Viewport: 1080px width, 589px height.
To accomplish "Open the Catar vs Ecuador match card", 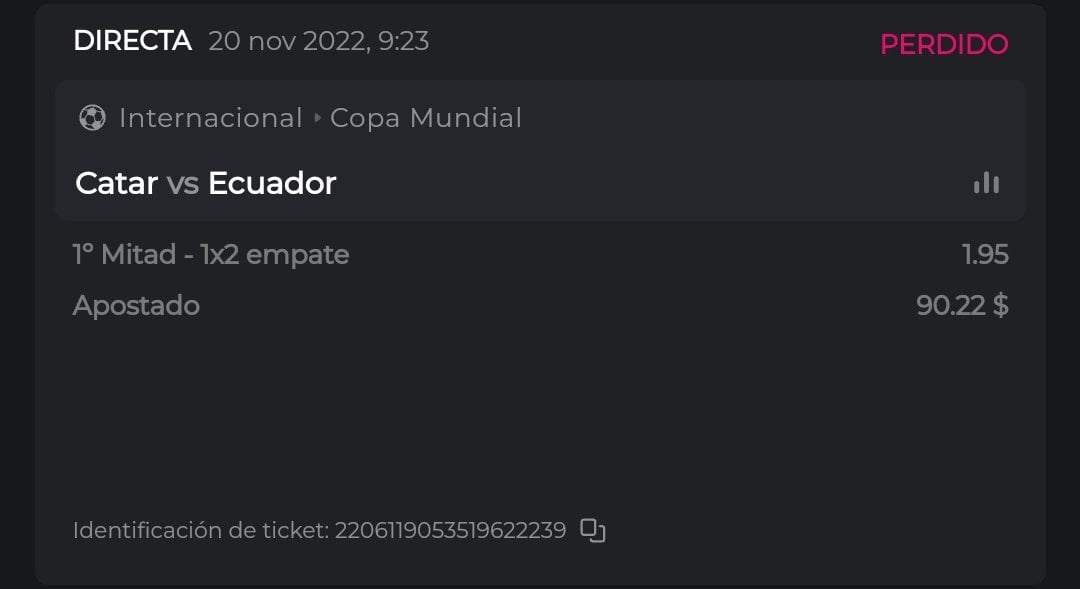I will (206, 184).
